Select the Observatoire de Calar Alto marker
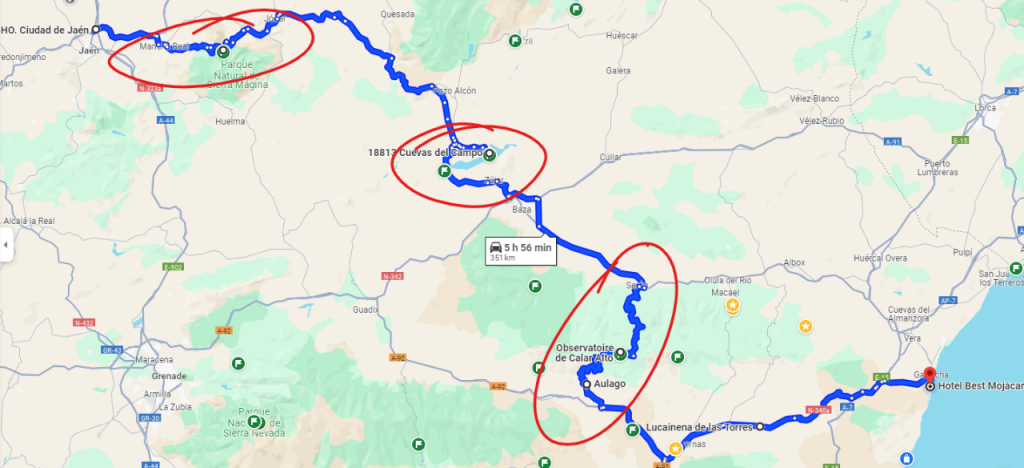 click(x=620, y=353)
